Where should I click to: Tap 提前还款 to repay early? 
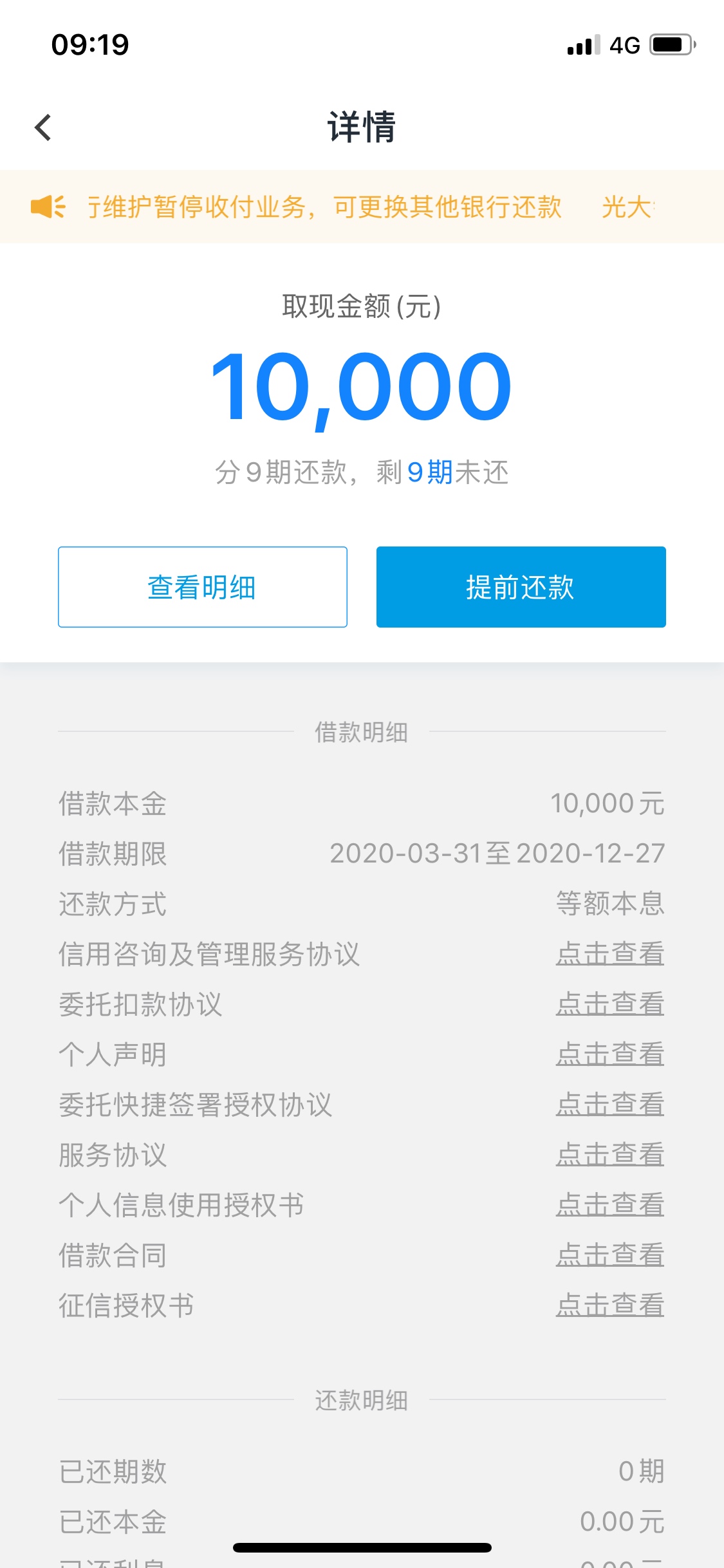[521, 587]
